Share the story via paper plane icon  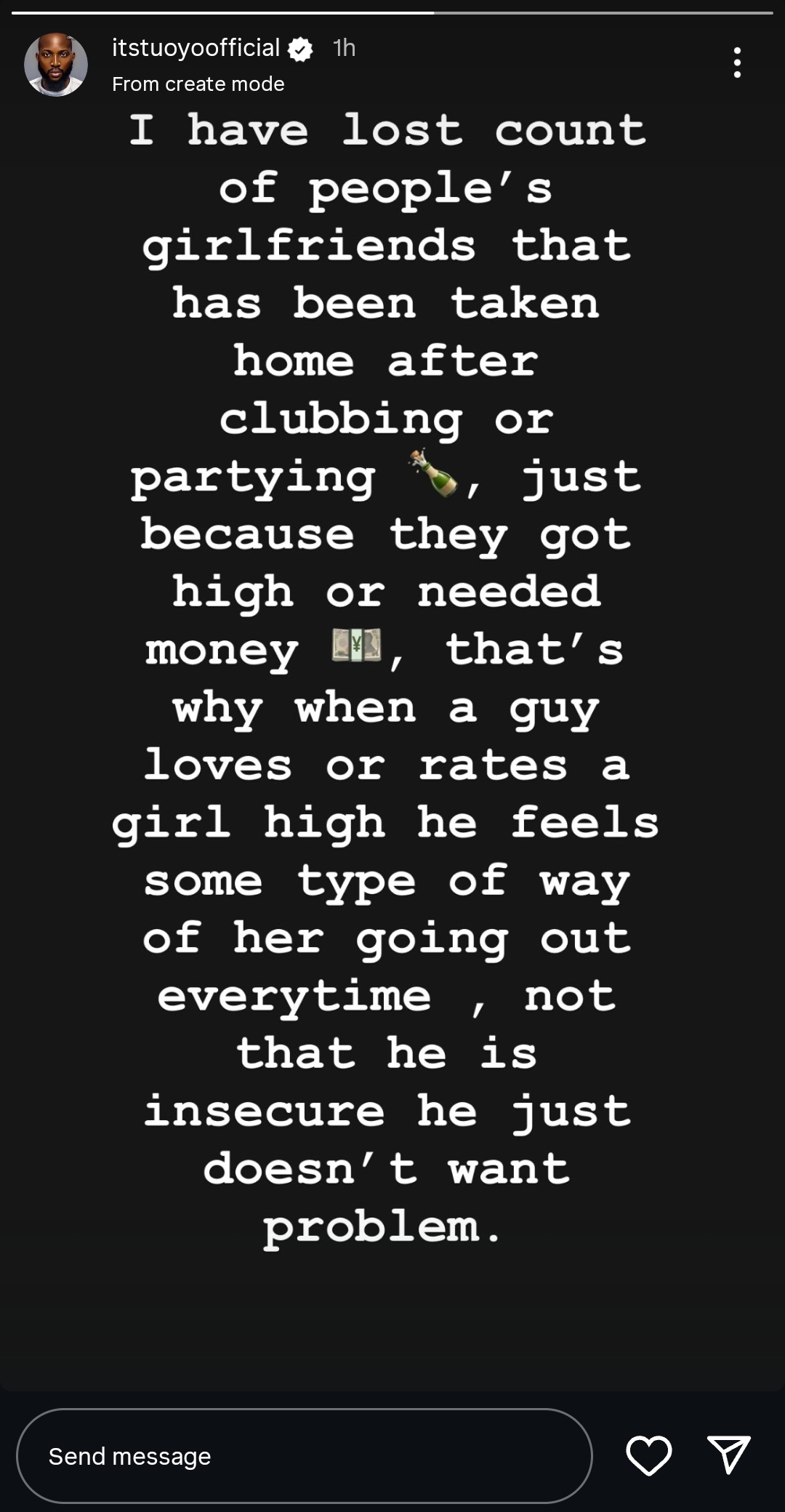click(728, 1455)
